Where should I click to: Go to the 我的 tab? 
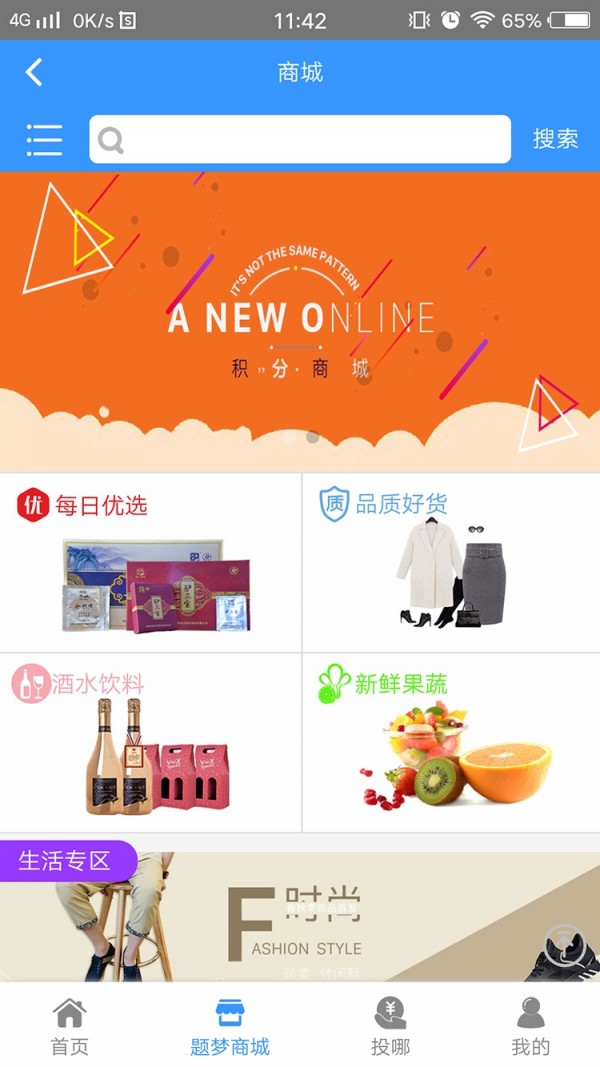pos(530,1027)
